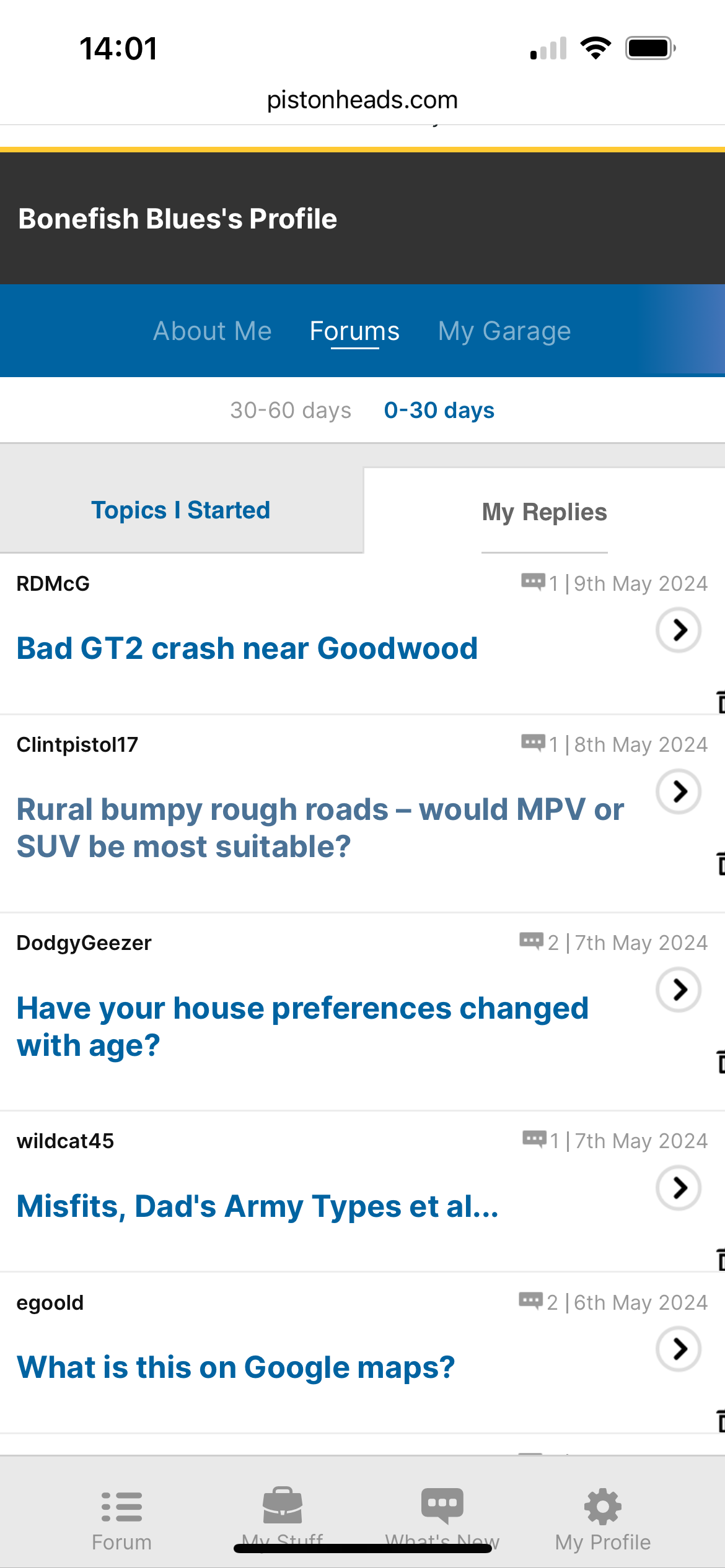Tap the arrow beside Misfits, Dad's Army topic
The image size is (725, 1568).
point(679,1187)
